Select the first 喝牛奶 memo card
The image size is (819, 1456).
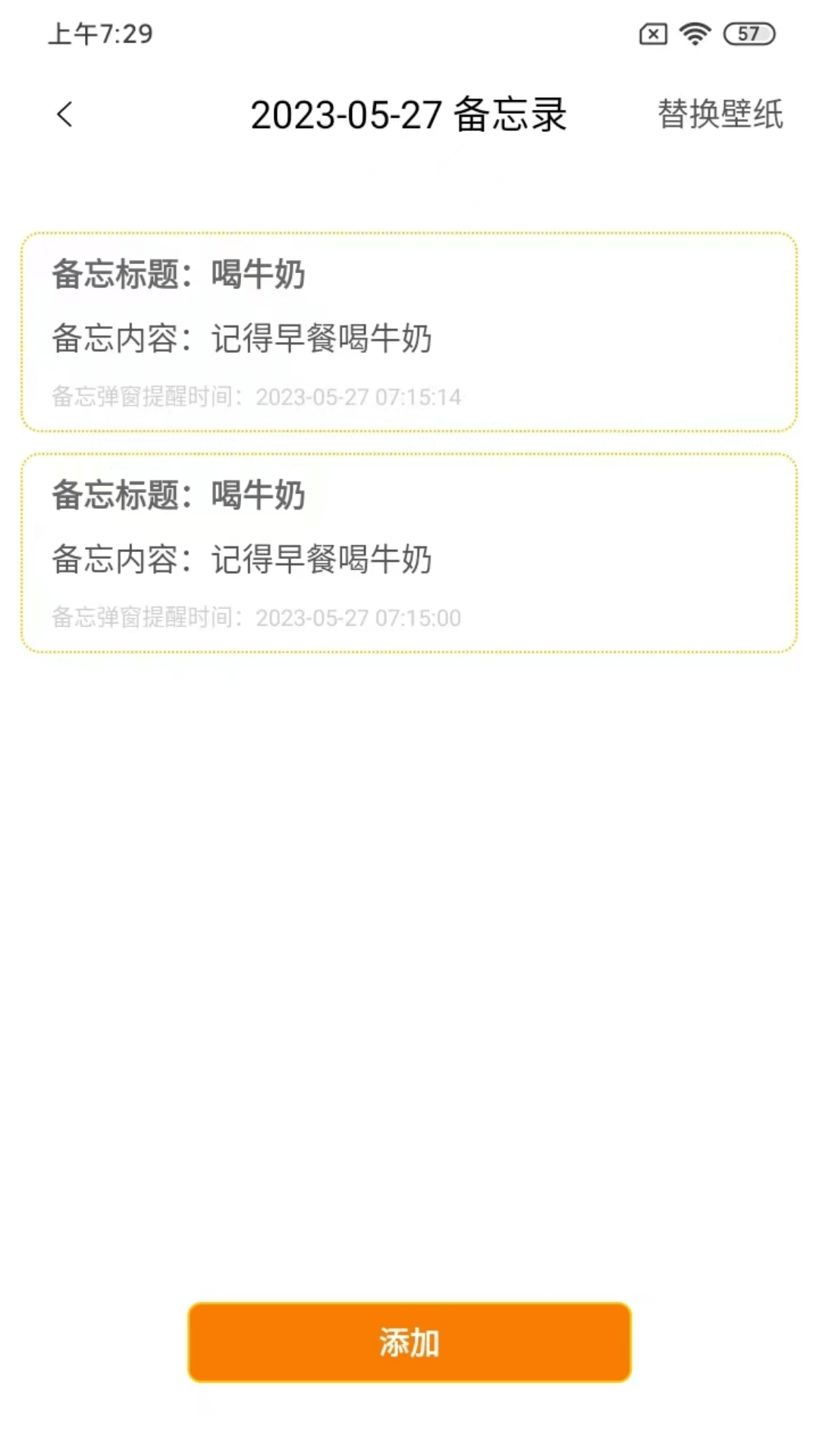click(x=409, y=331)
